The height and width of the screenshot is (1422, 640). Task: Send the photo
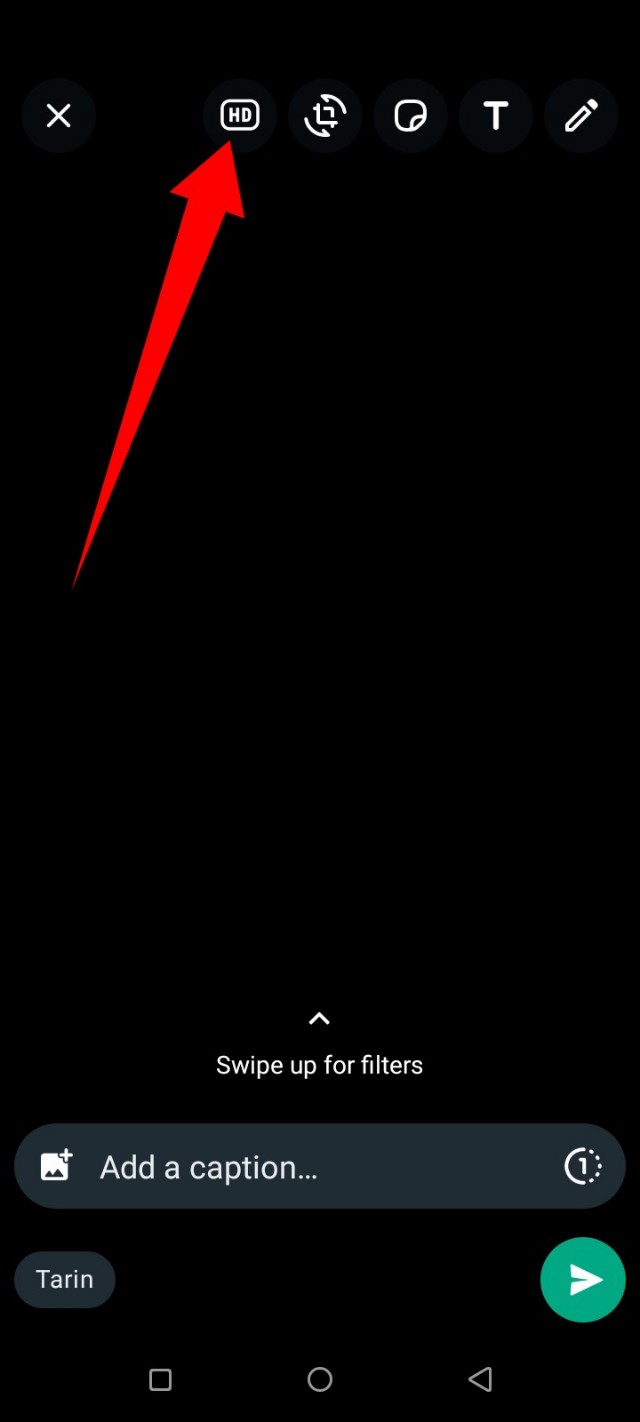pyautogui.click(x=583, y=1279)
